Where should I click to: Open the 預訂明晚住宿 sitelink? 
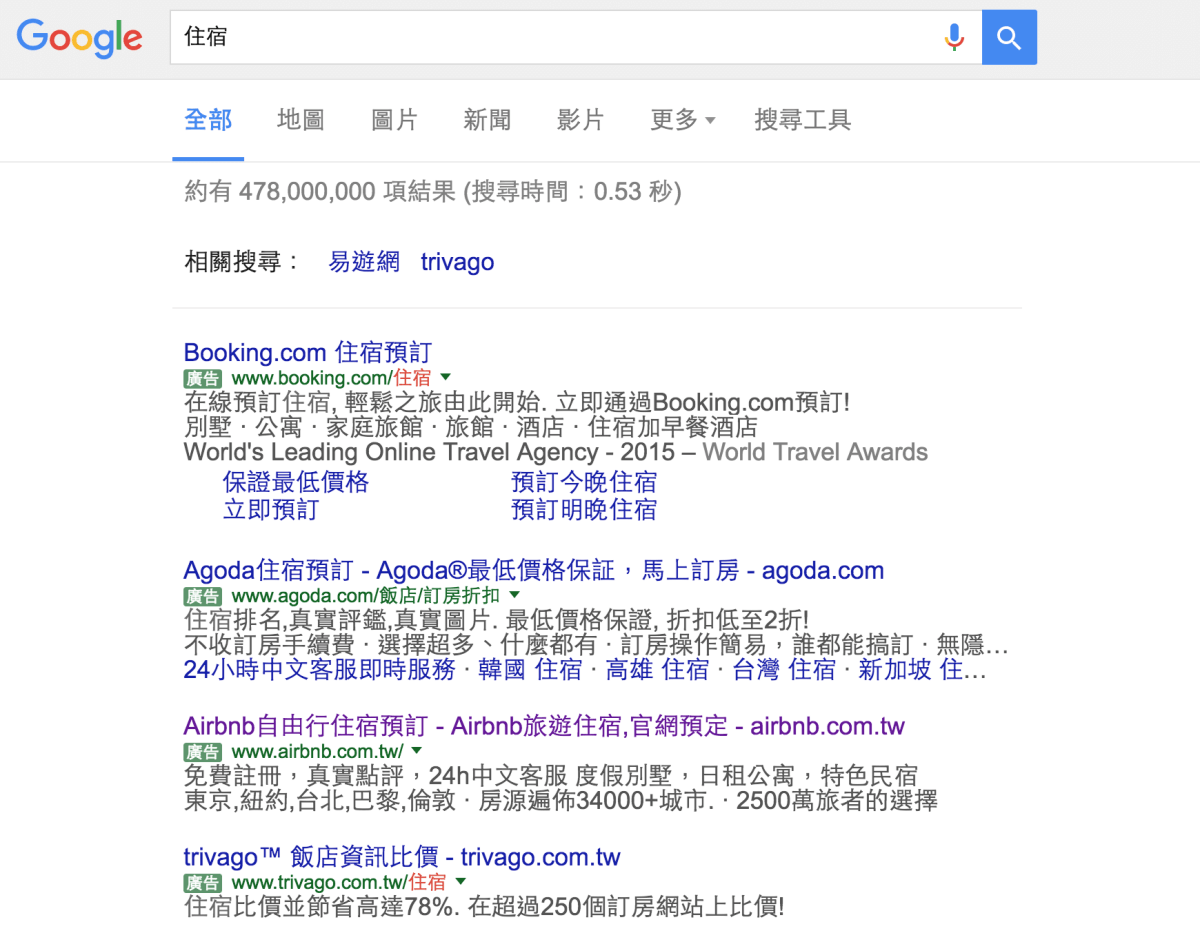coord(583,510)
